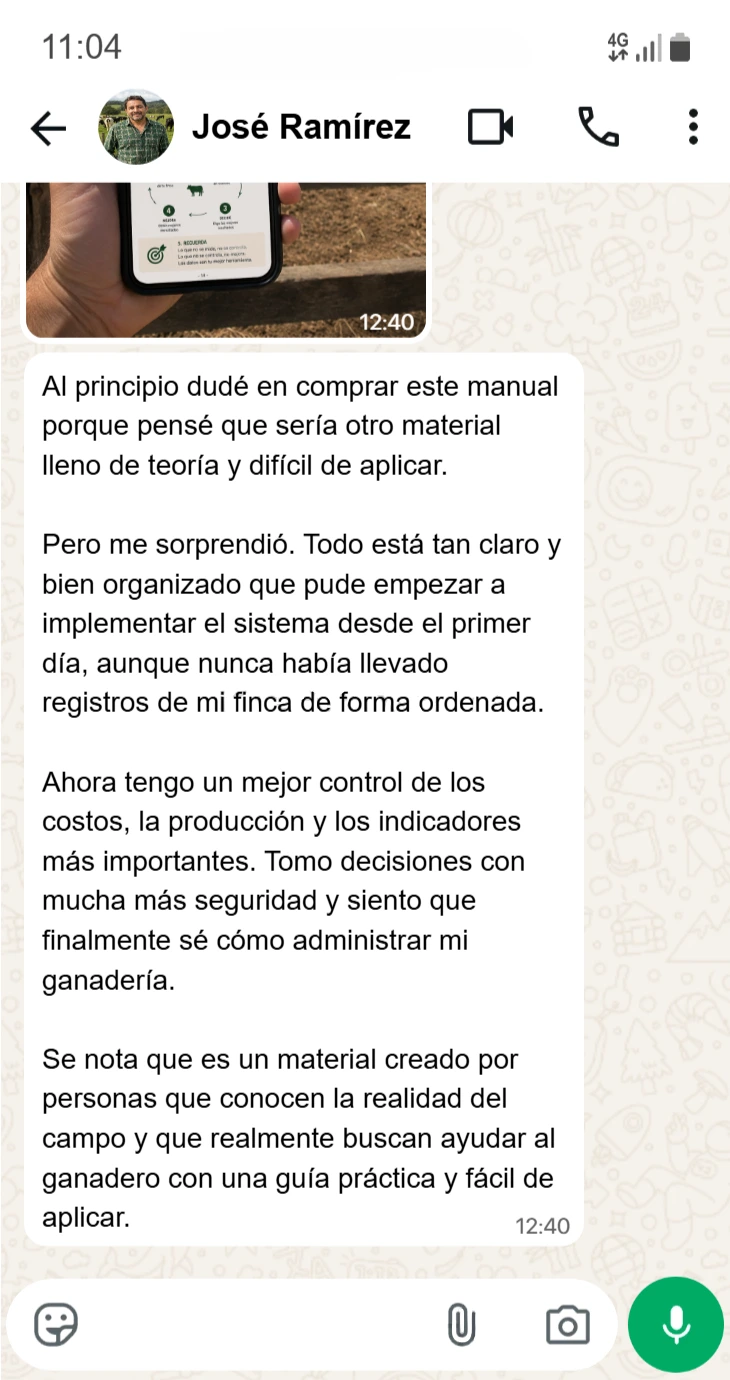Tap the green microphone voice message button

[676, 1325]
